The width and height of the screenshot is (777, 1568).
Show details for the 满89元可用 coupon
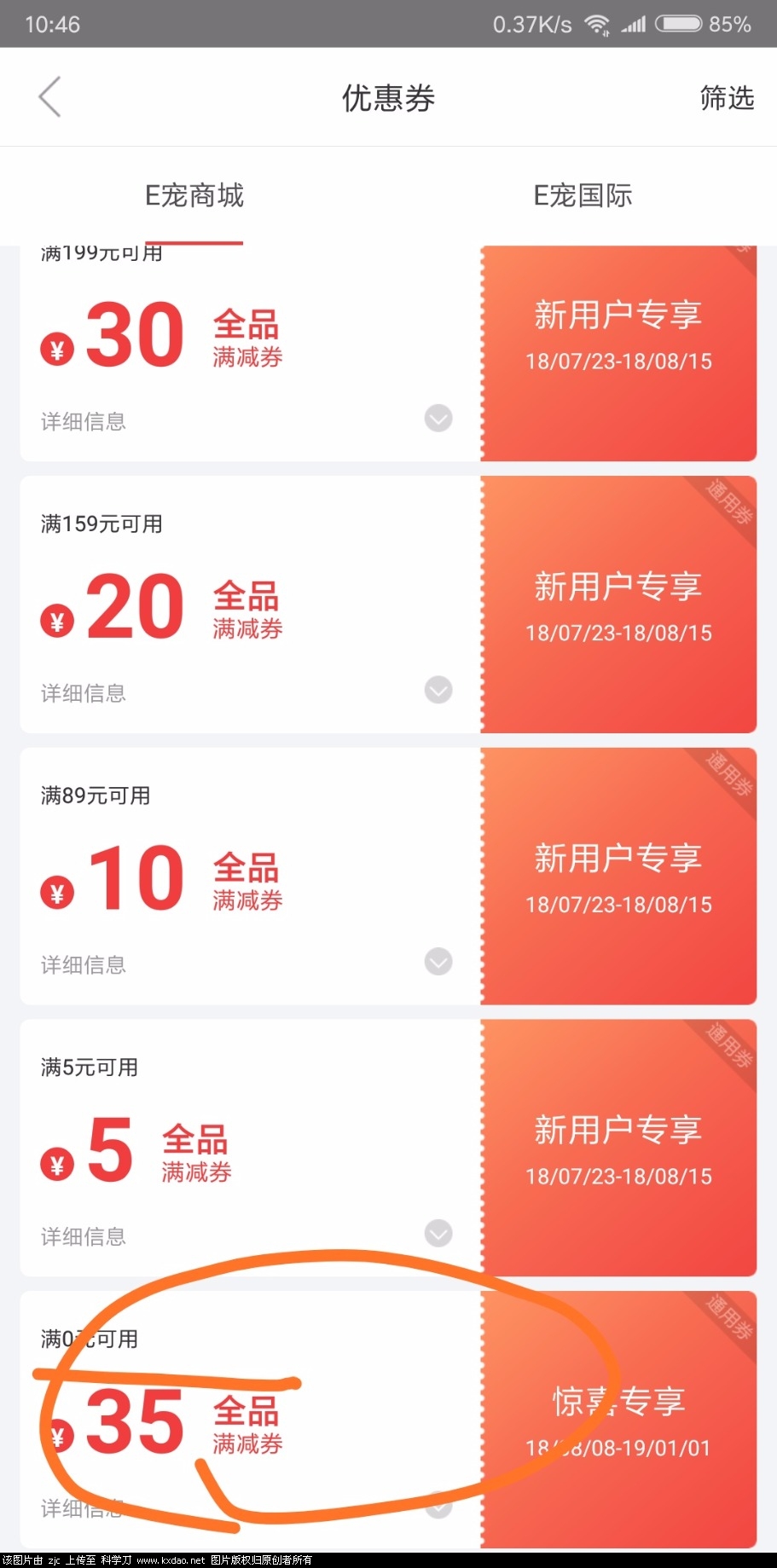click(x=438, y=962)
